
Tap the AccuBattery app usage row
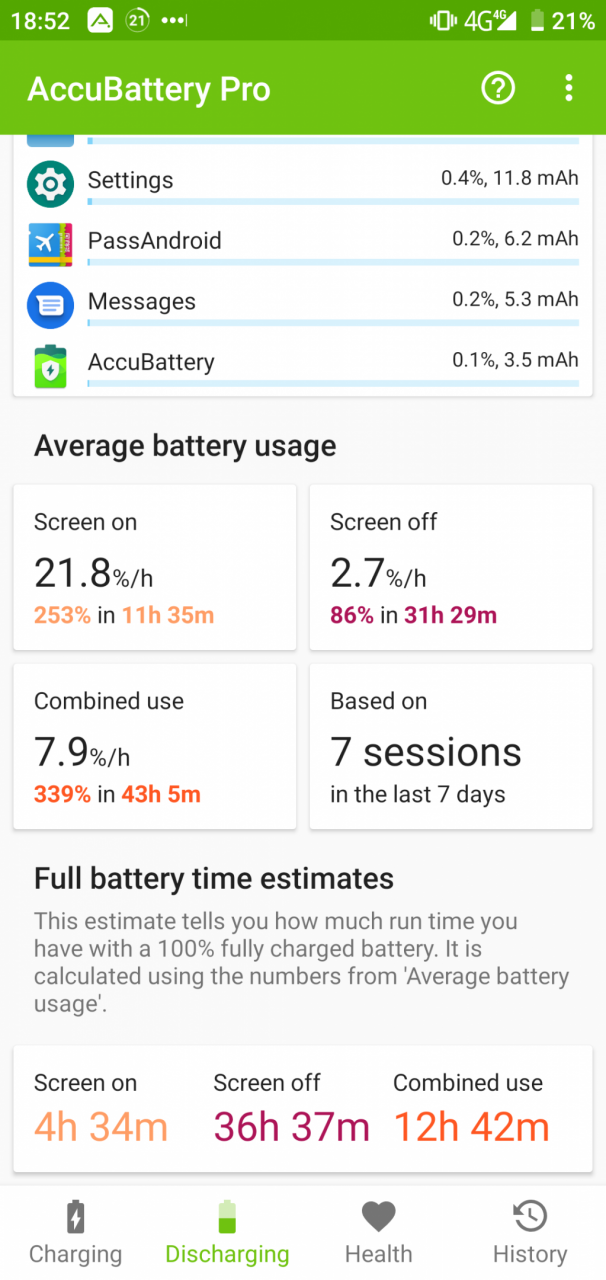coord(303,364)
